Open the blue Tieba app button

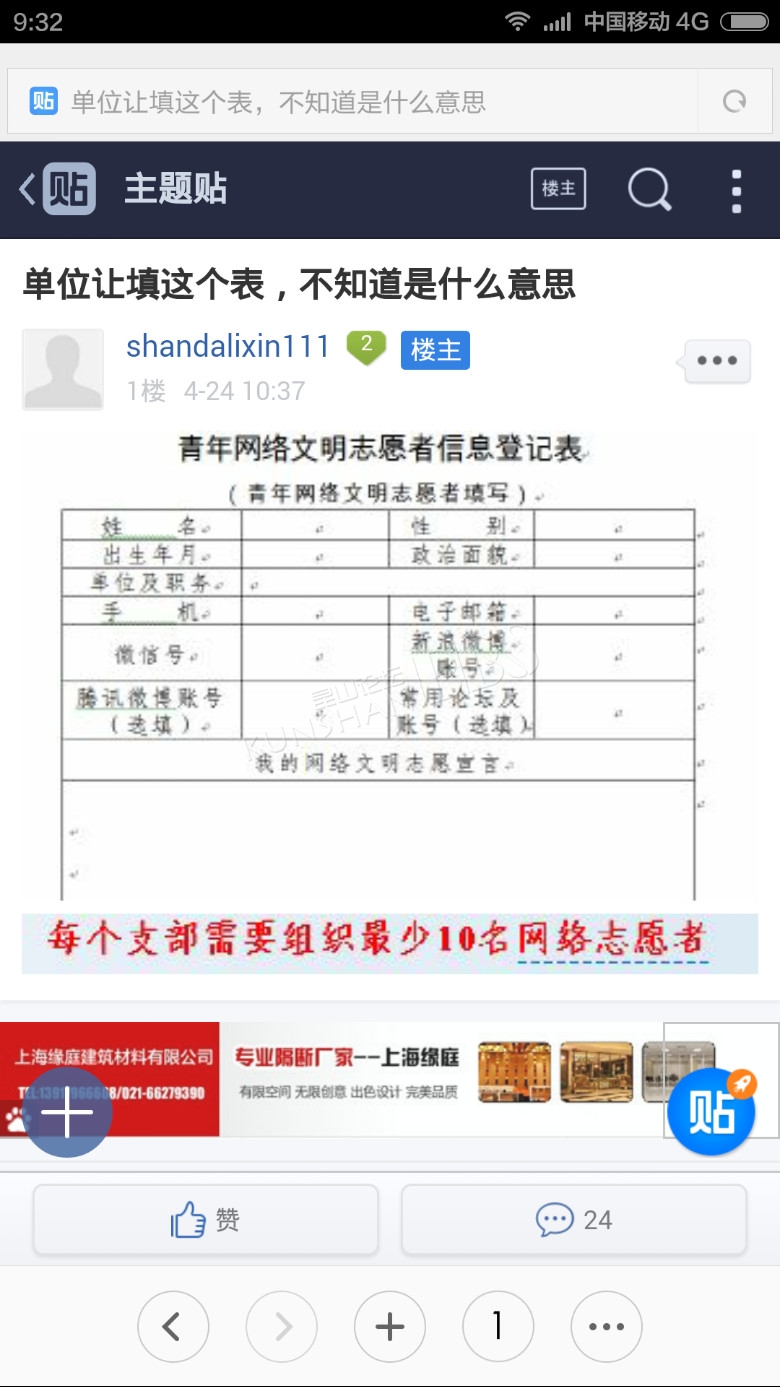point(711,1111)
